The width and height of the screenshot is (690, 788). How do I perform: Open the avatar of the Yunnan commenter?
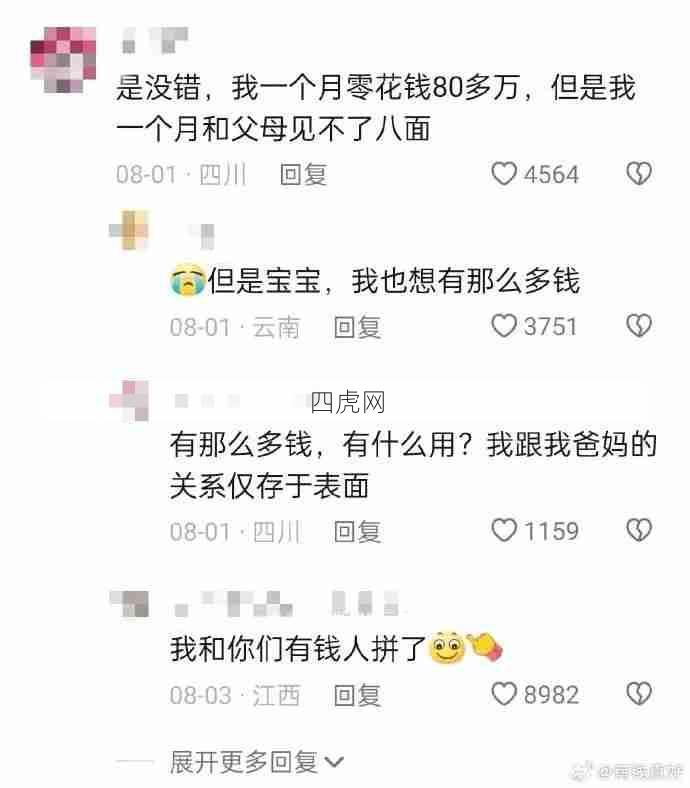pyautogui.click(x=132, y=229)
